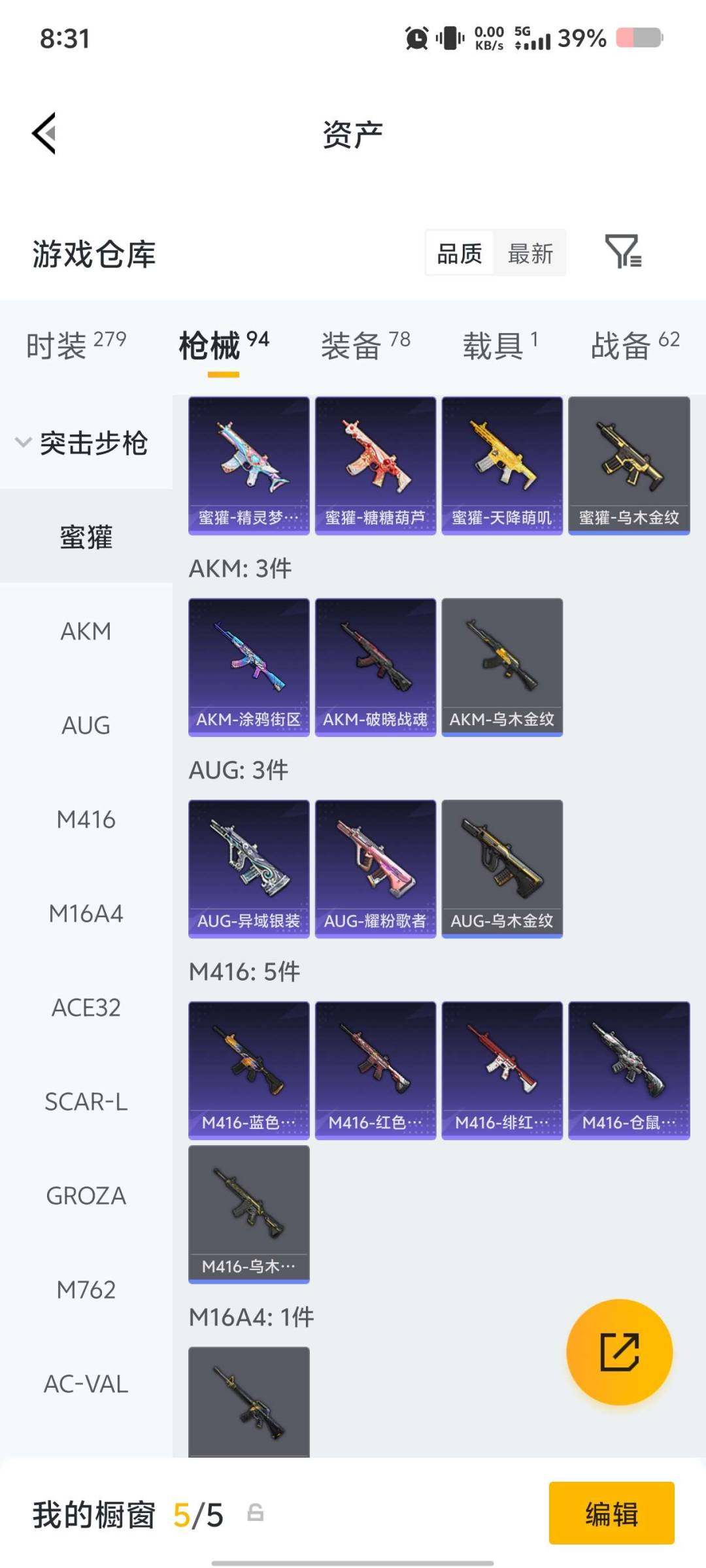706x1568 pixels.
Task: Select GROZA in the side list
Action: point(86,1196)
